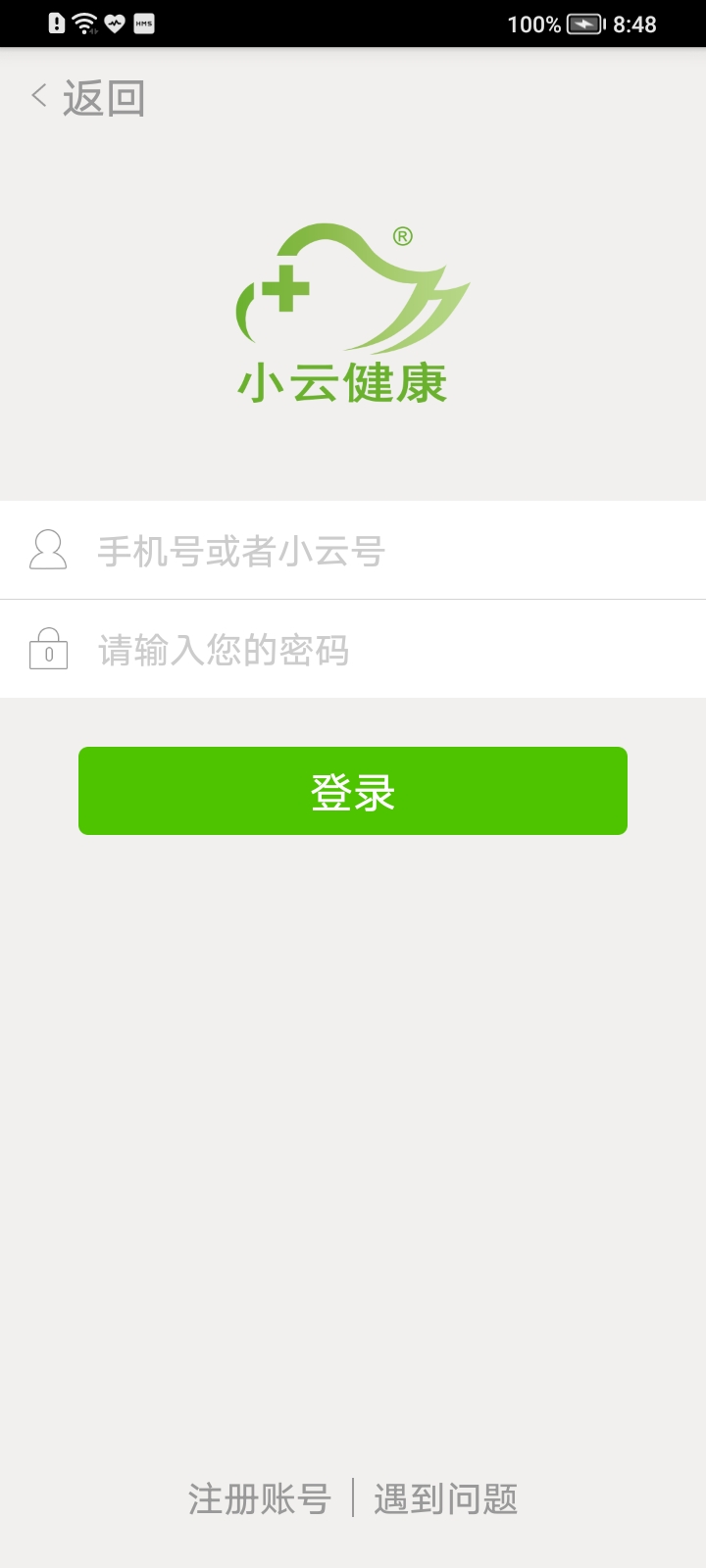Tap the green cross symbol inside the logo
The height and width of the screenshot is (1568, 706).
284,289
